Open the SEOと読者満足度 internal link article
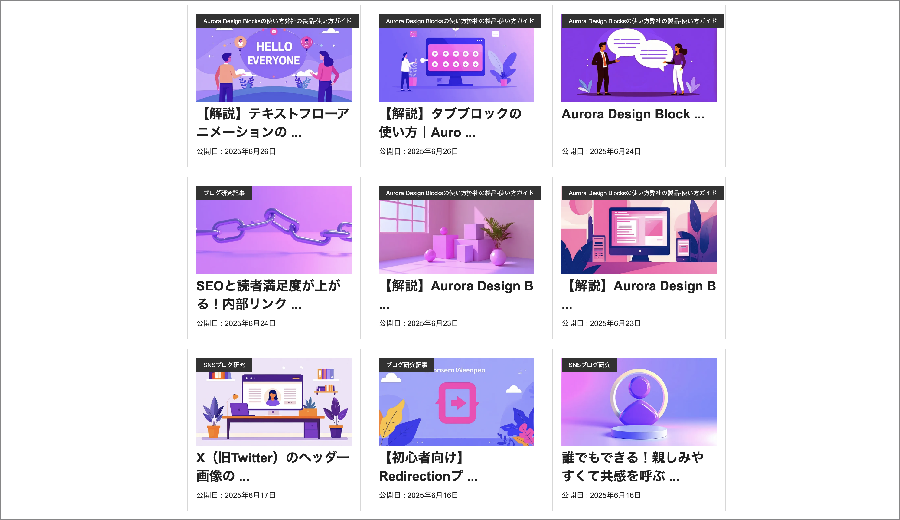Screen dimensions: 900x520 click(273, 294)
